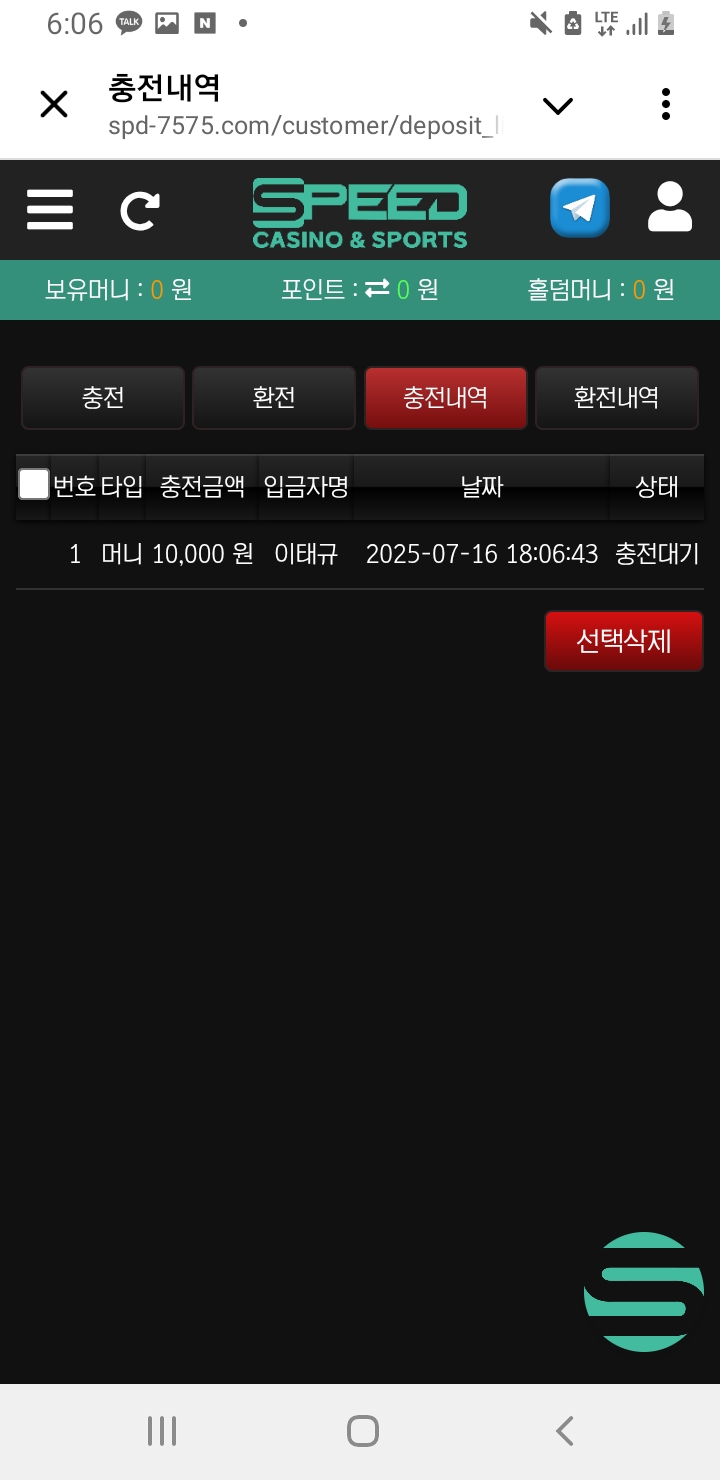720x1480 pixels.
Task: Open the browser overflow menu
Action: [666, 104]
